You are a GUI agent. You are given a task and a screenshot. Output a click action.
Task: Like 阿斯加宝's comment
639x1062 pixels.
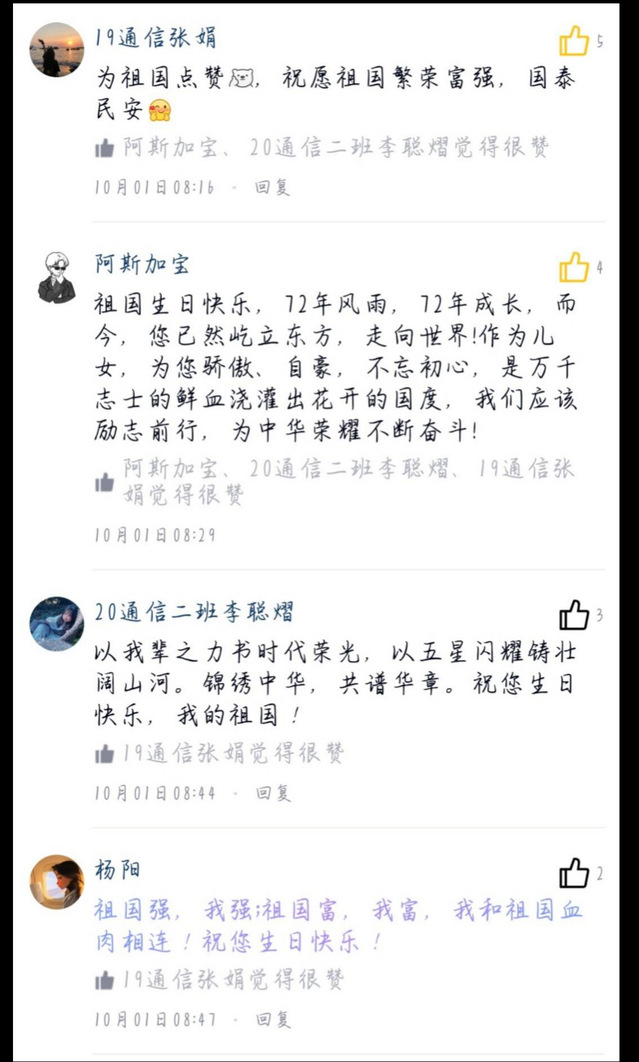tap(574, 267)
